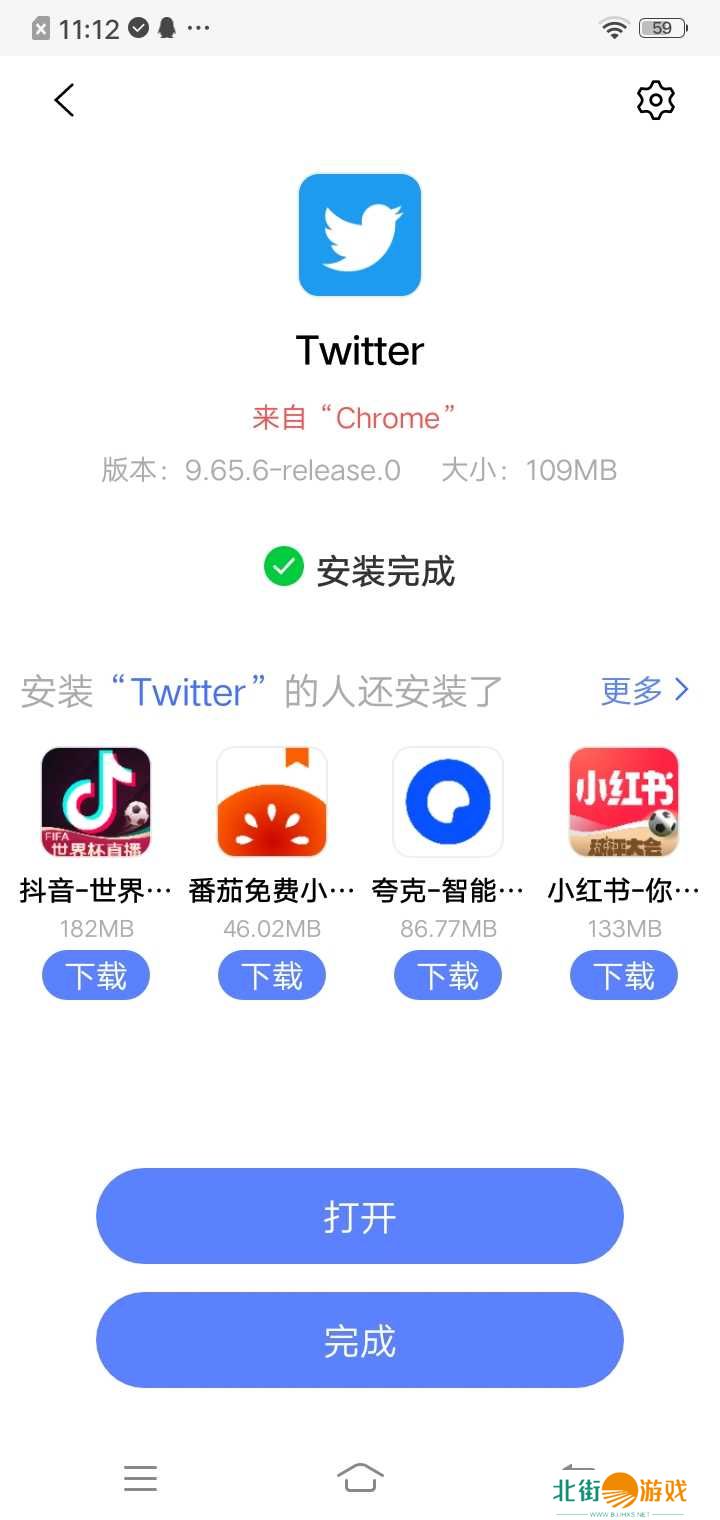Screen dimensions: 720x1520
Task: Open the 夸克 app icon
Action: [448, 802]
